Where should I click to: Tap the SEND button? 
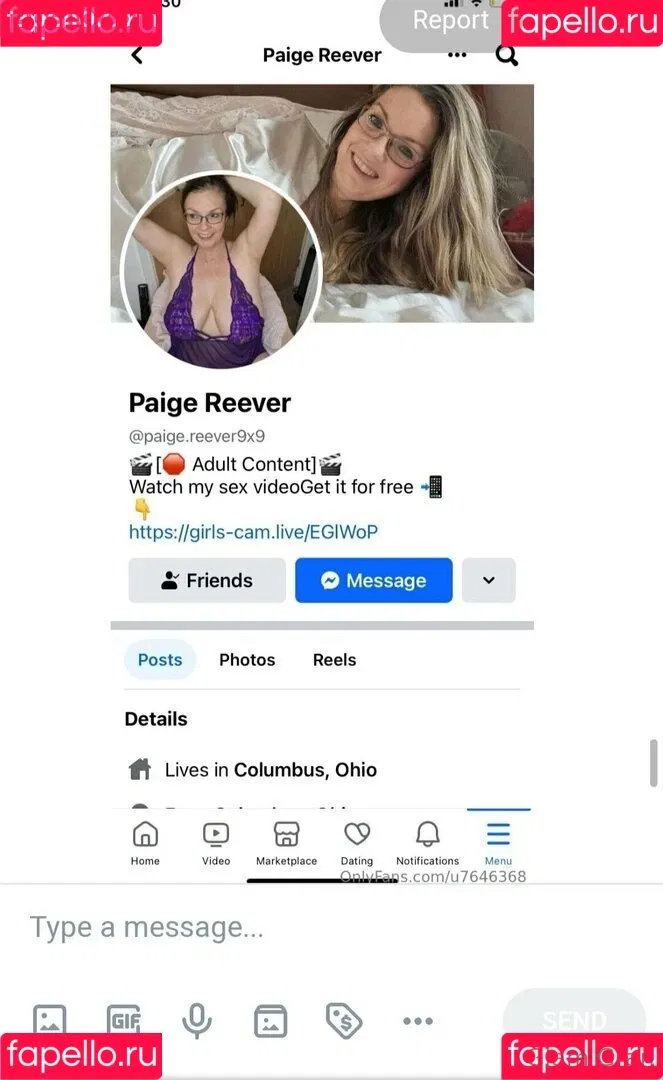(x=573, y=1019)
